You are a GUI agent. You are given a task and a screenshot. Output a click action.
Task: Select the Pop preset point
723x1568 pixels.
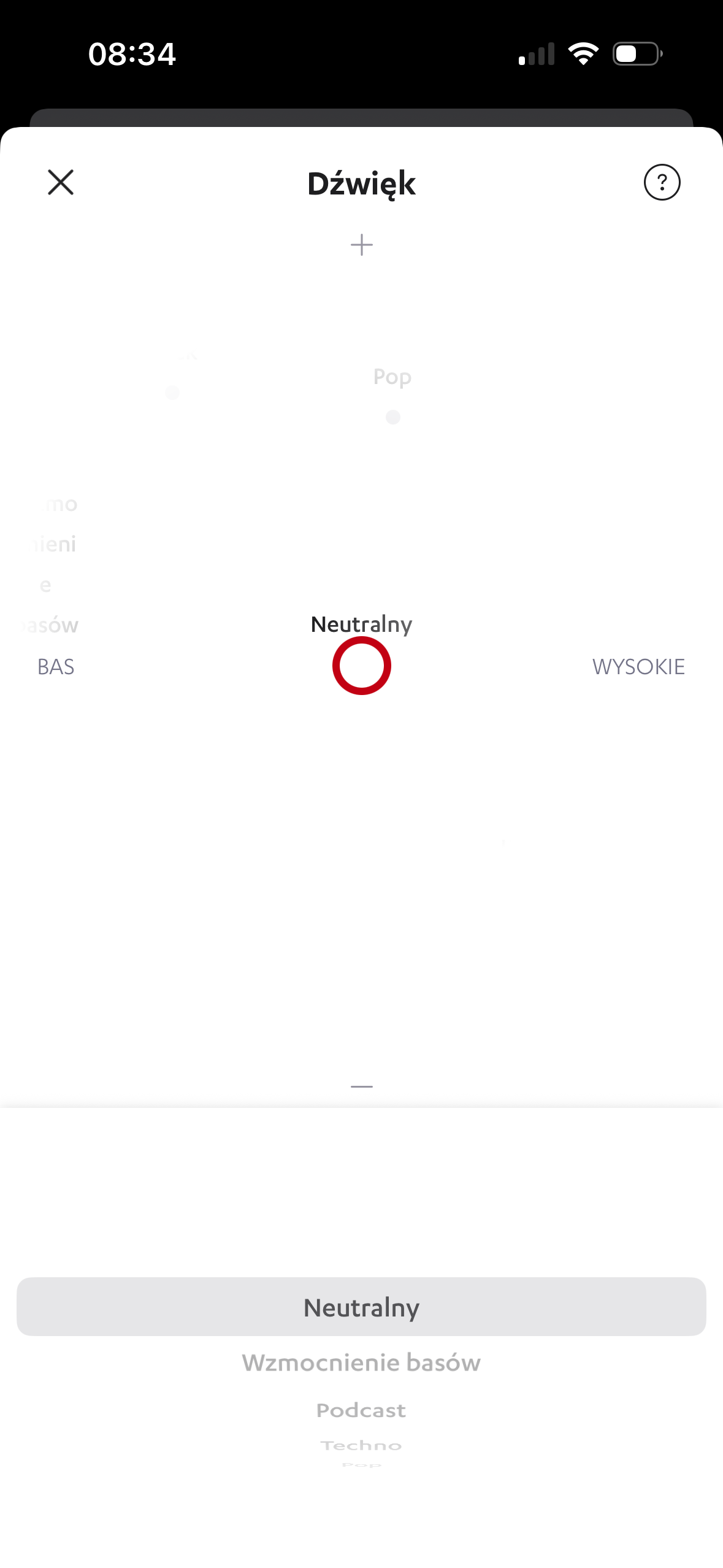393,417
